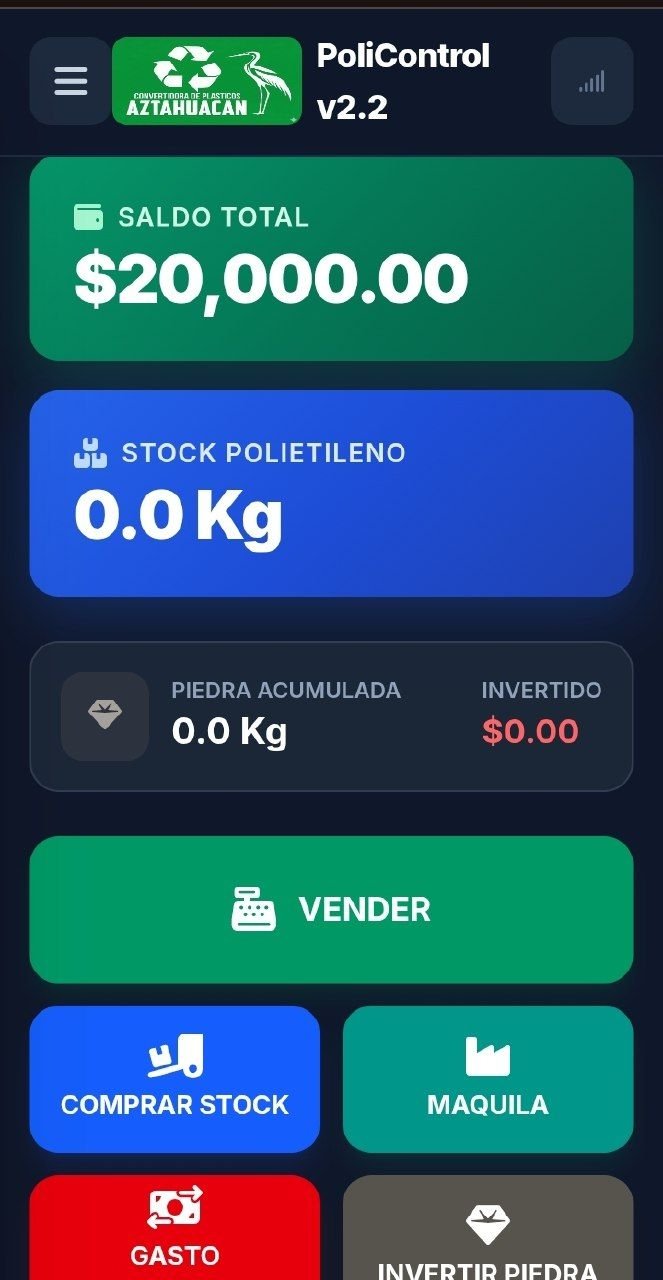Select the MAQUILA button
Screen dimensions: 663x1280
tap(488, 1079)
